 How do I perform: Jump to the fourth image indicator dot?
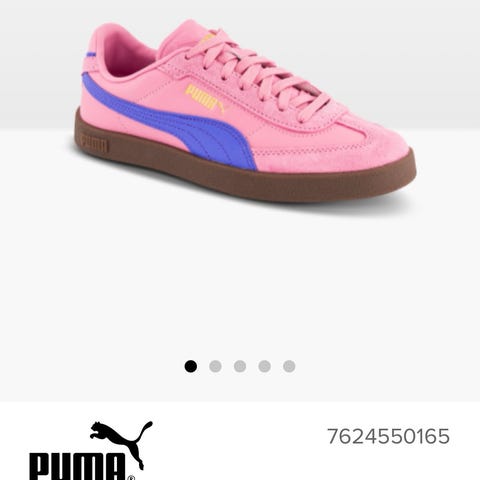coord(265,366)
